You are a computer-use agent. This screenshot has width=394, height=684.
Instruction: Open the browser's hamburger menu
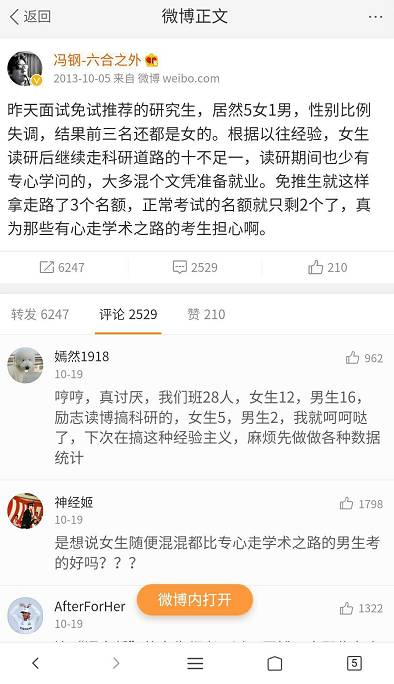tap(195, 663)
